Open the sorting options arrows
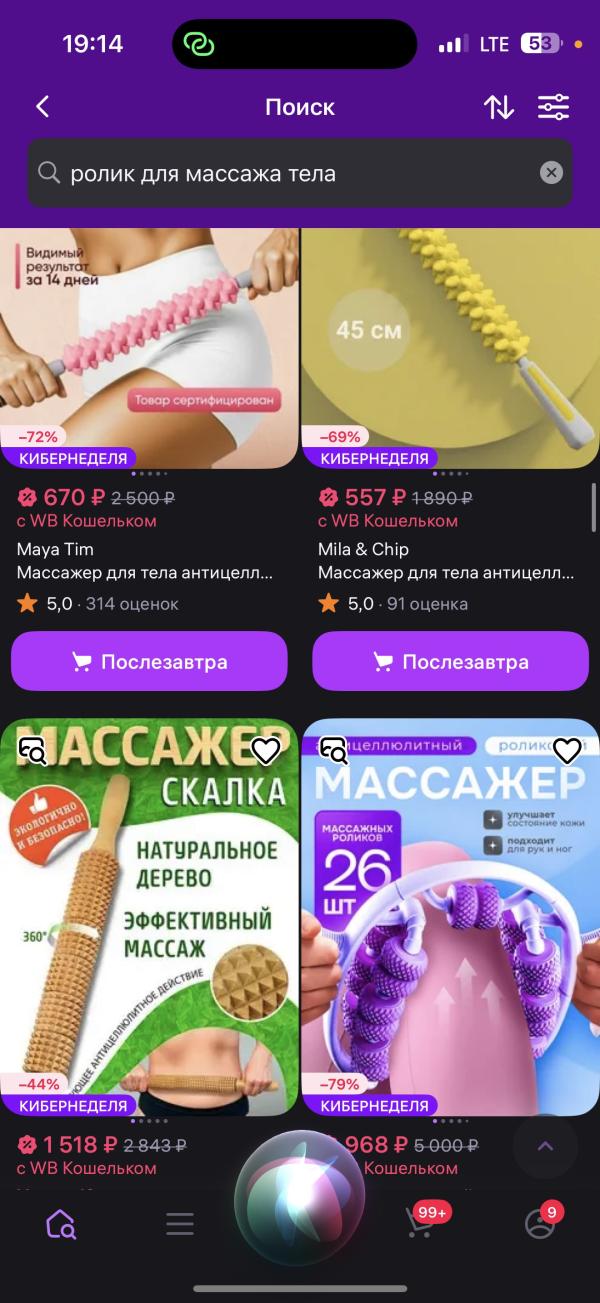 [x=498, y=107]
